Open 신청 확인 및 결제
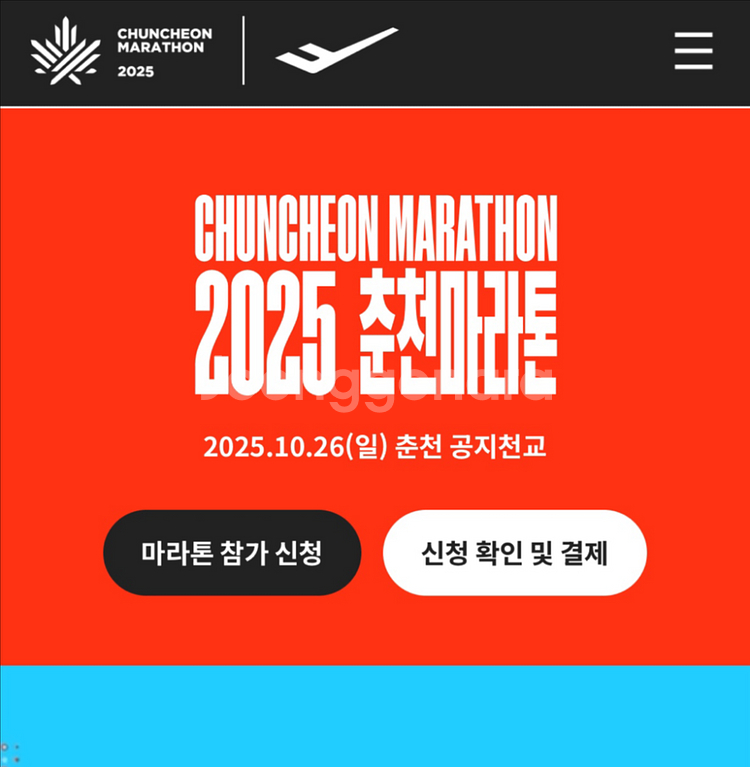The image size is (750, 767). click(515, 553)
